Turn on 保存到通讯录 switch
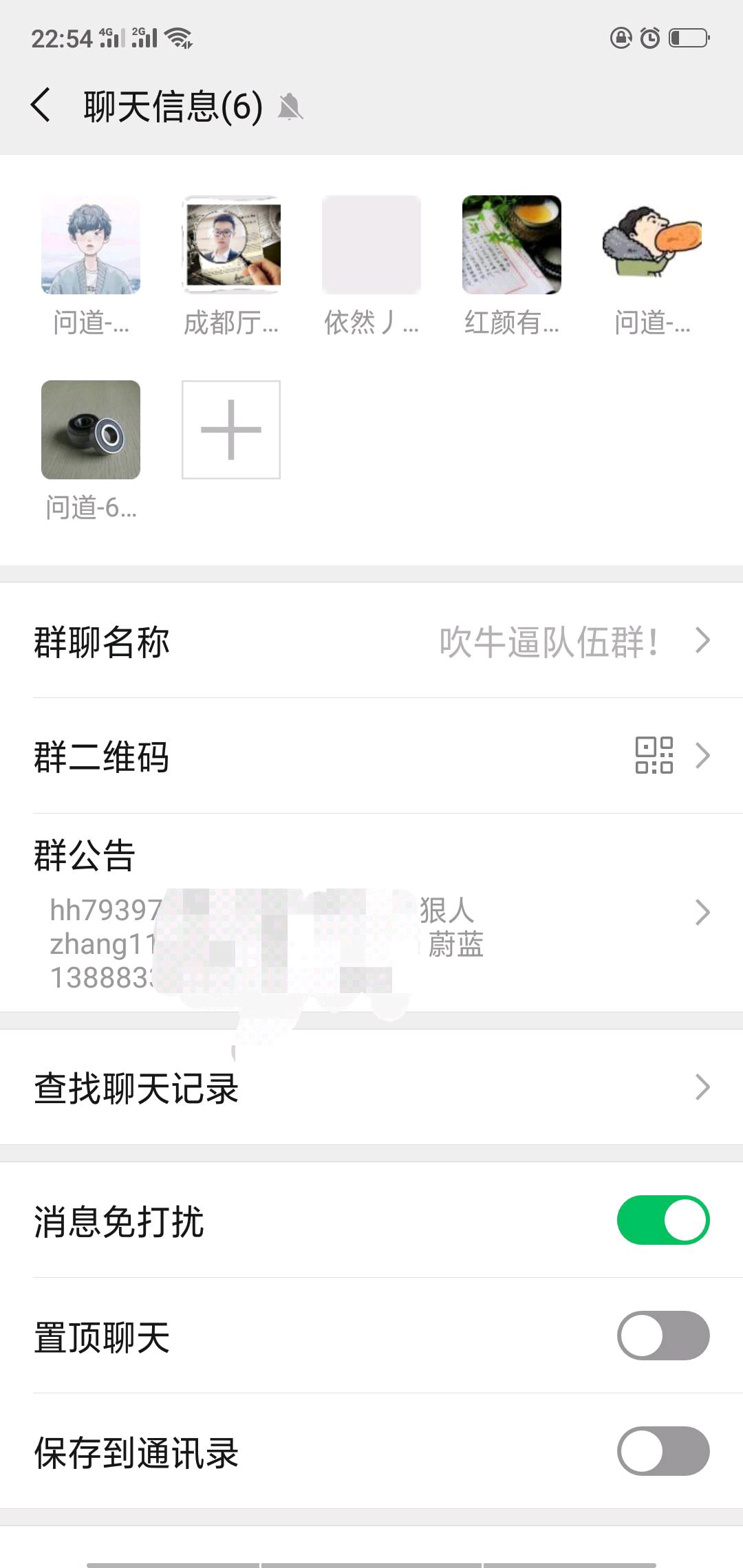This screenshot has width=743, height=1568. [x=663, y=1451]
